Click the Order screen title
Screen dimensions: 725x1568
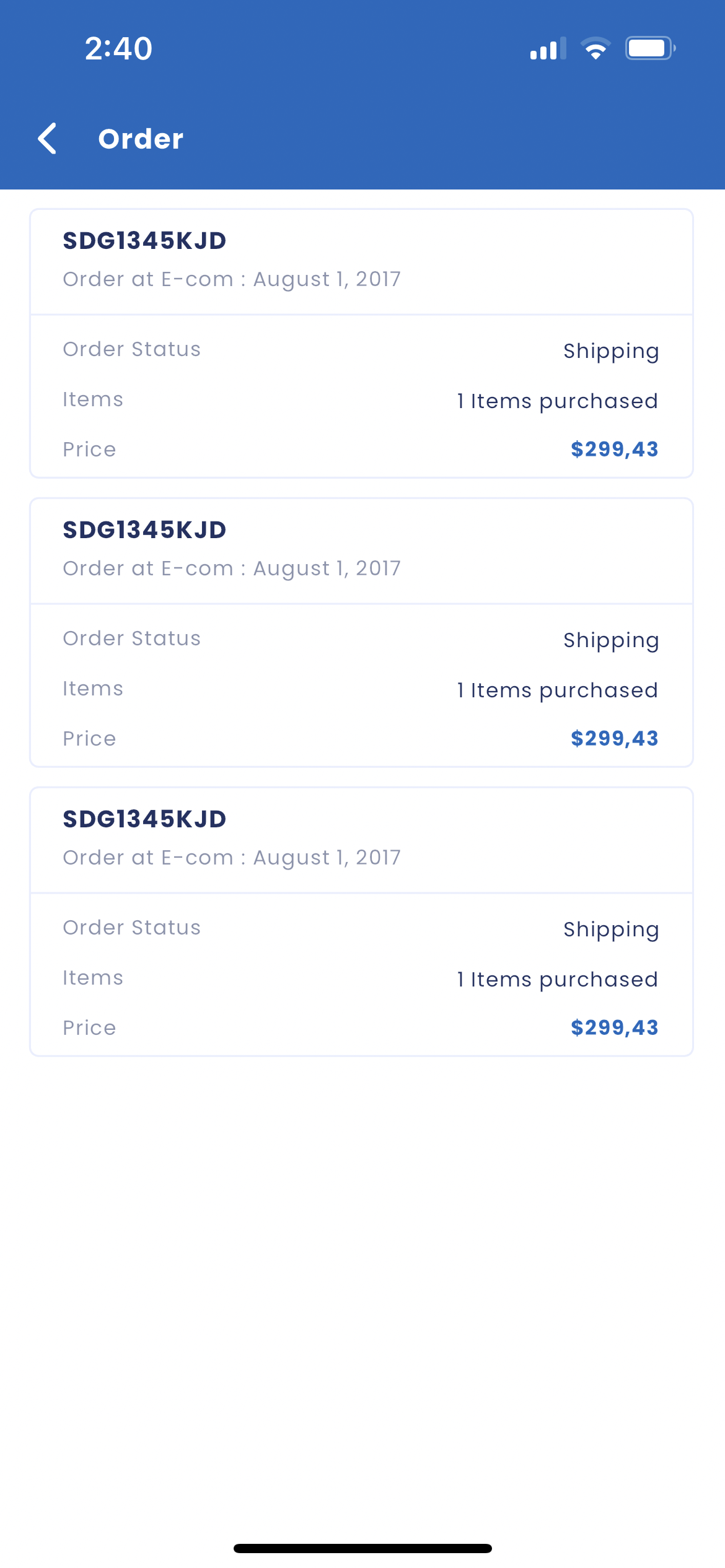[x=140, y=137]
